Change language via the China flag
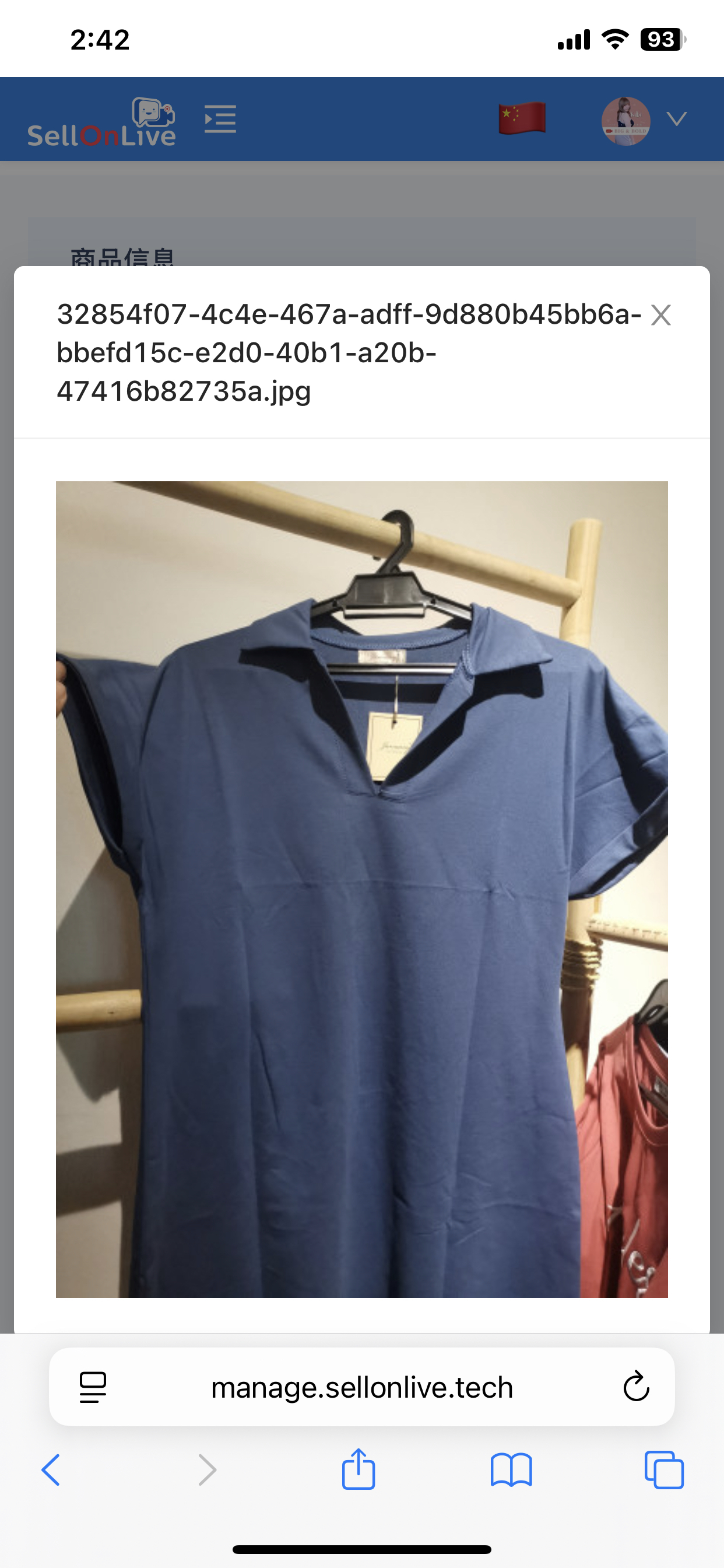The image size is (724, 1568). pyautogui.click(x=522, y=118)
